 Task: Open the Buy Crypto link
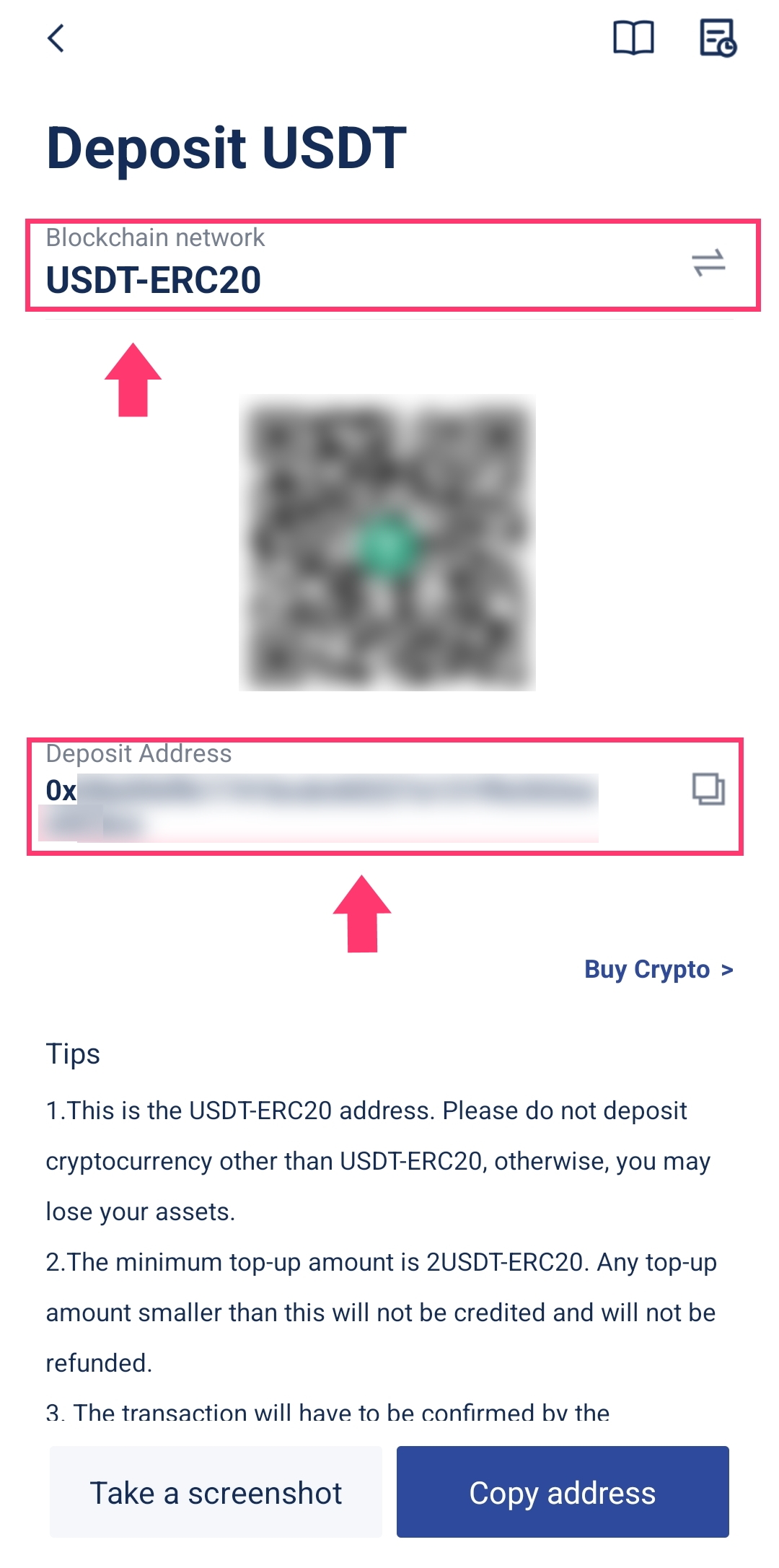coord(659,969)
